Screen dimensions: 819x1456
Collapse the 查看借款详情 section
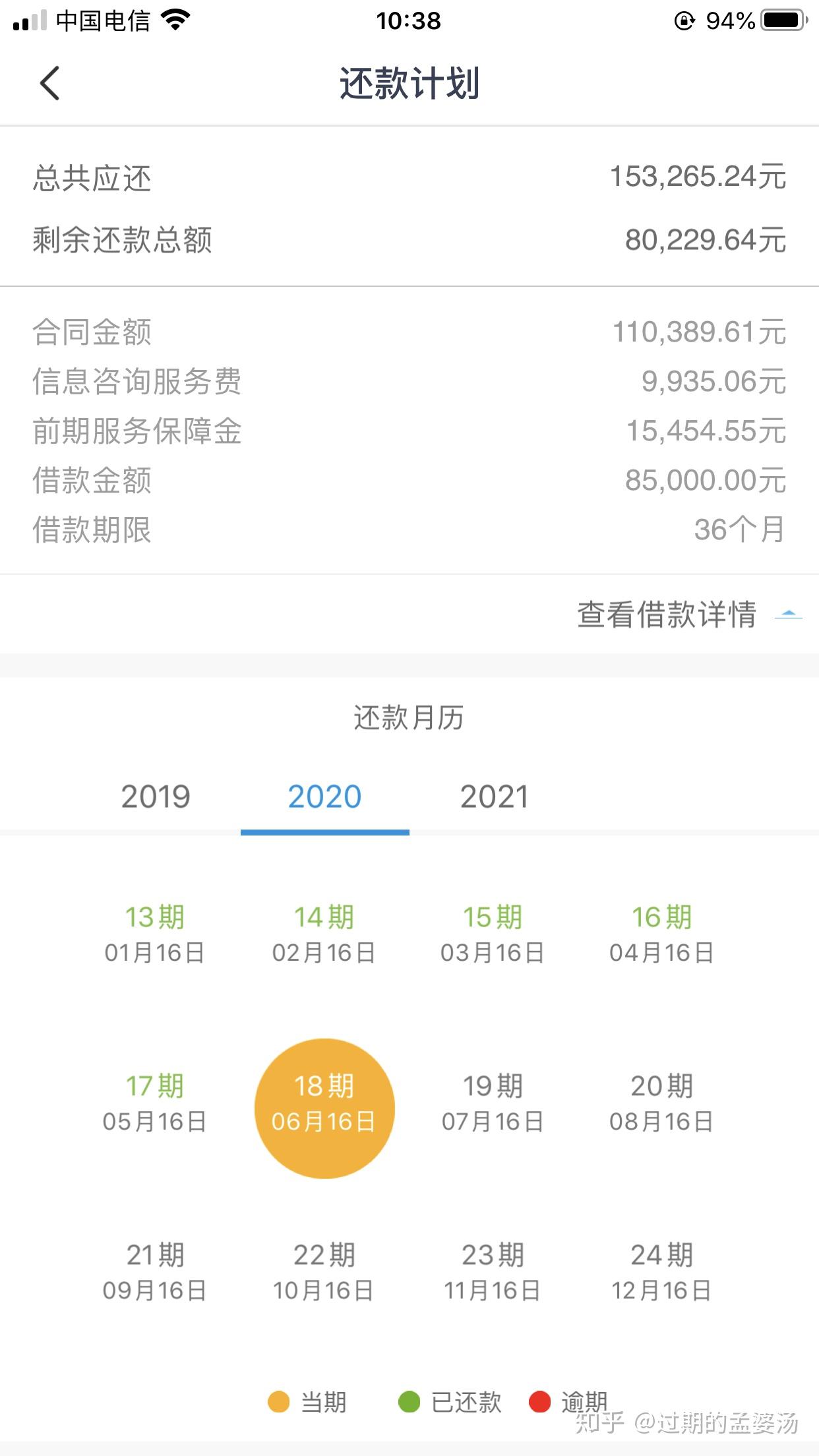click(690, 615)
